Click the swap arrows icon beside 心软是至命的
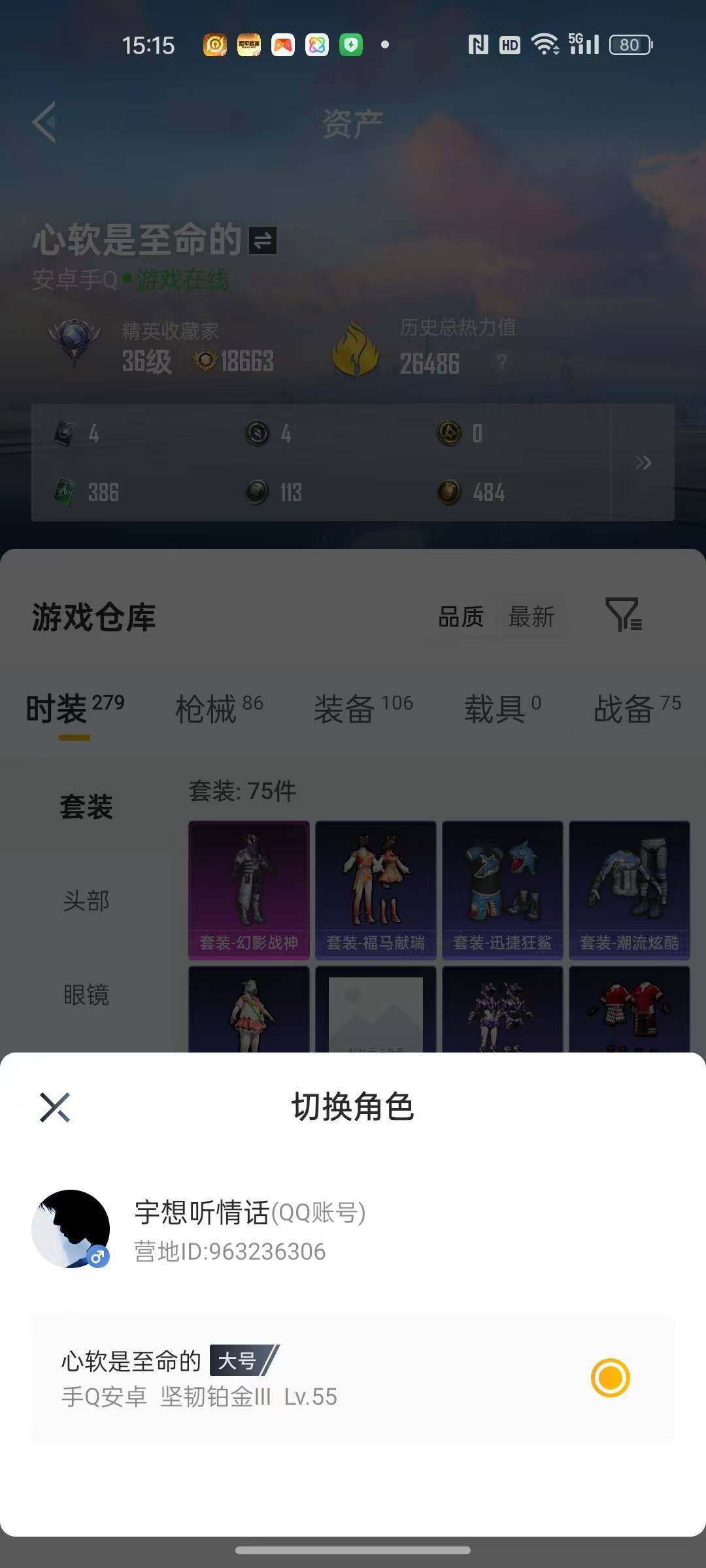 click(261, 241)
